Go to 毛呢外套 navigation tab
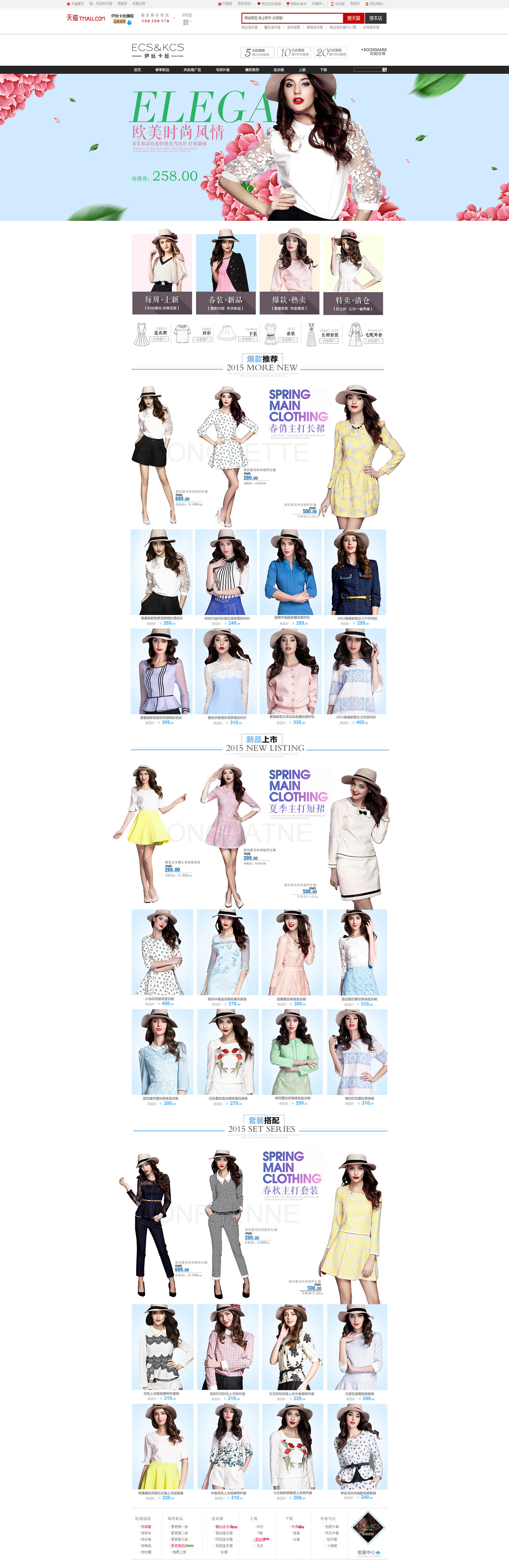The width and height of the screenshot is (509, 1568). (x=223, y=70)
